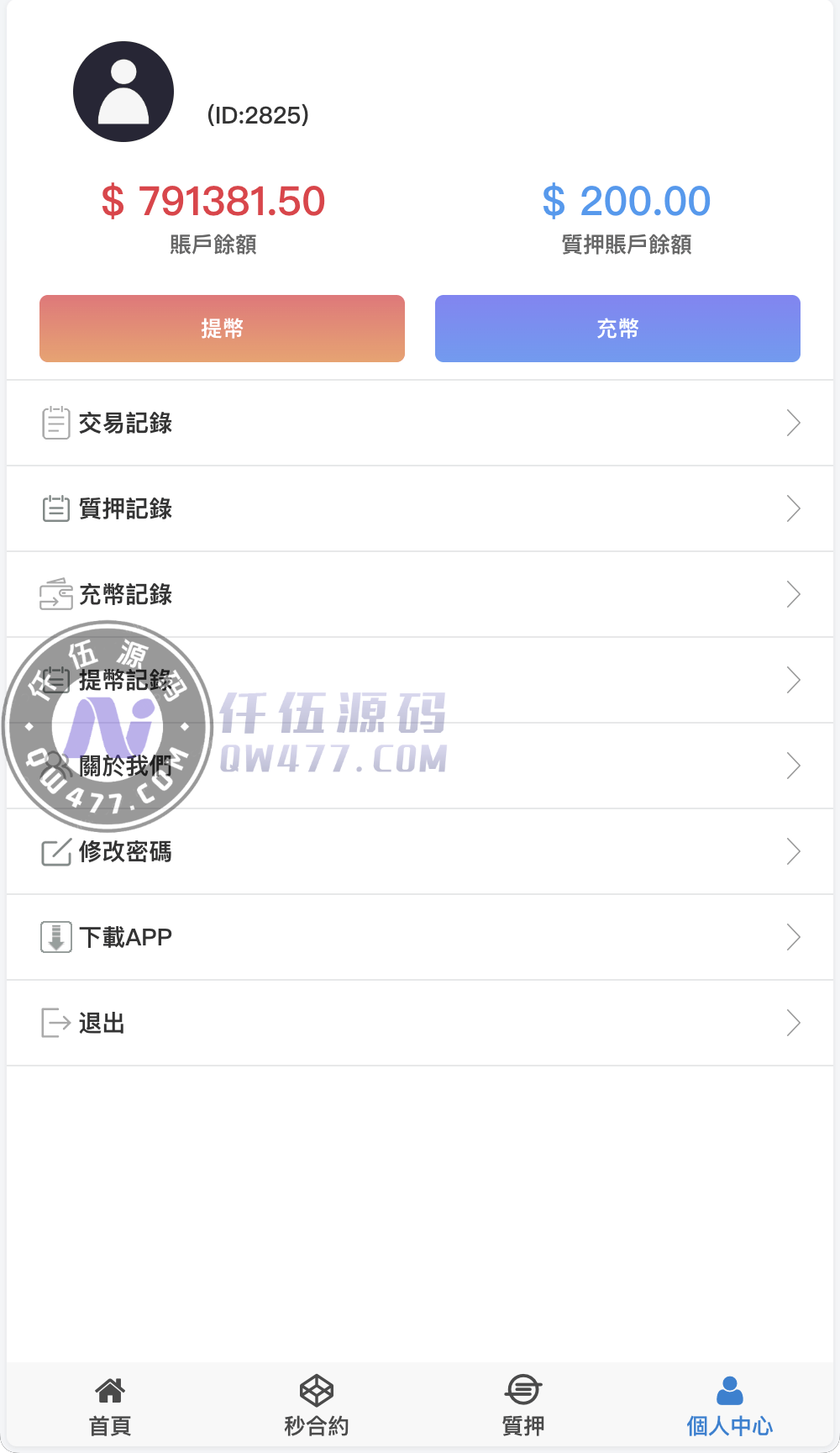The width and height of the screenshot is (840, 1453).
Task: Switch to the 首頁 home tab
Action: coord(110,1407)
